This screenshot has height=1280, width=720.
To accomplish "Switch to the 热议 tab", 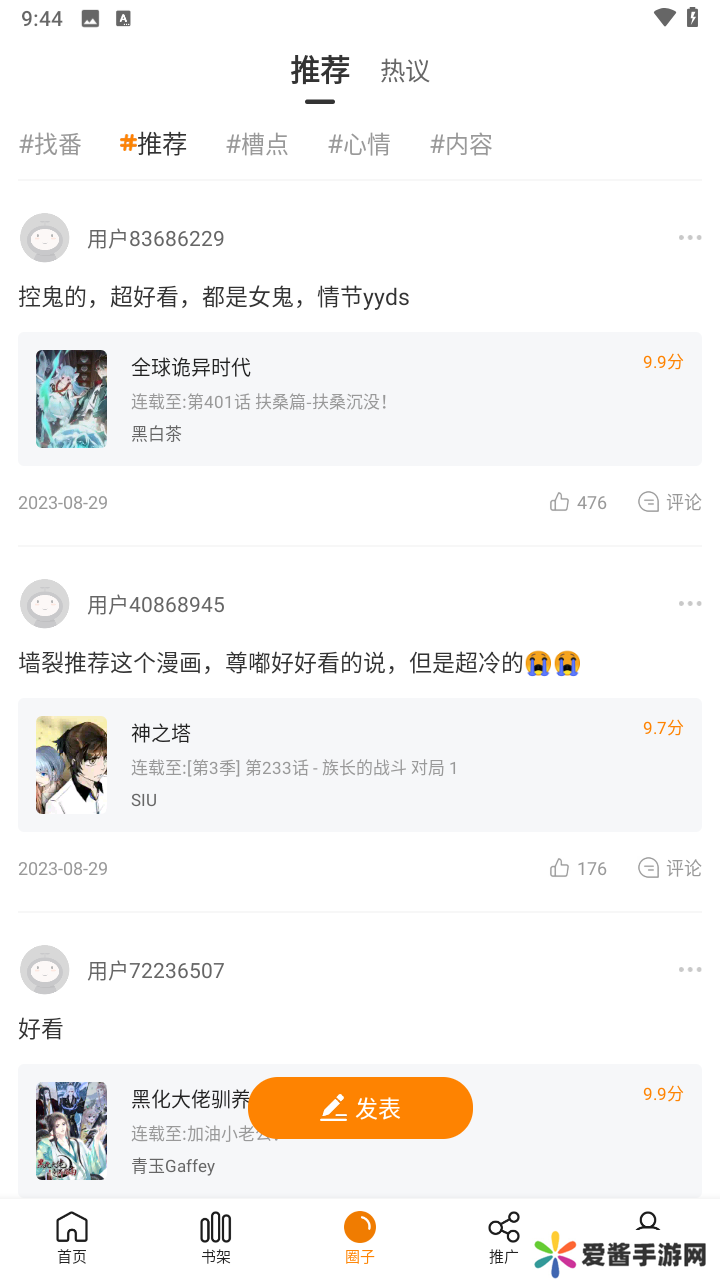I will (x=404, y=71).
